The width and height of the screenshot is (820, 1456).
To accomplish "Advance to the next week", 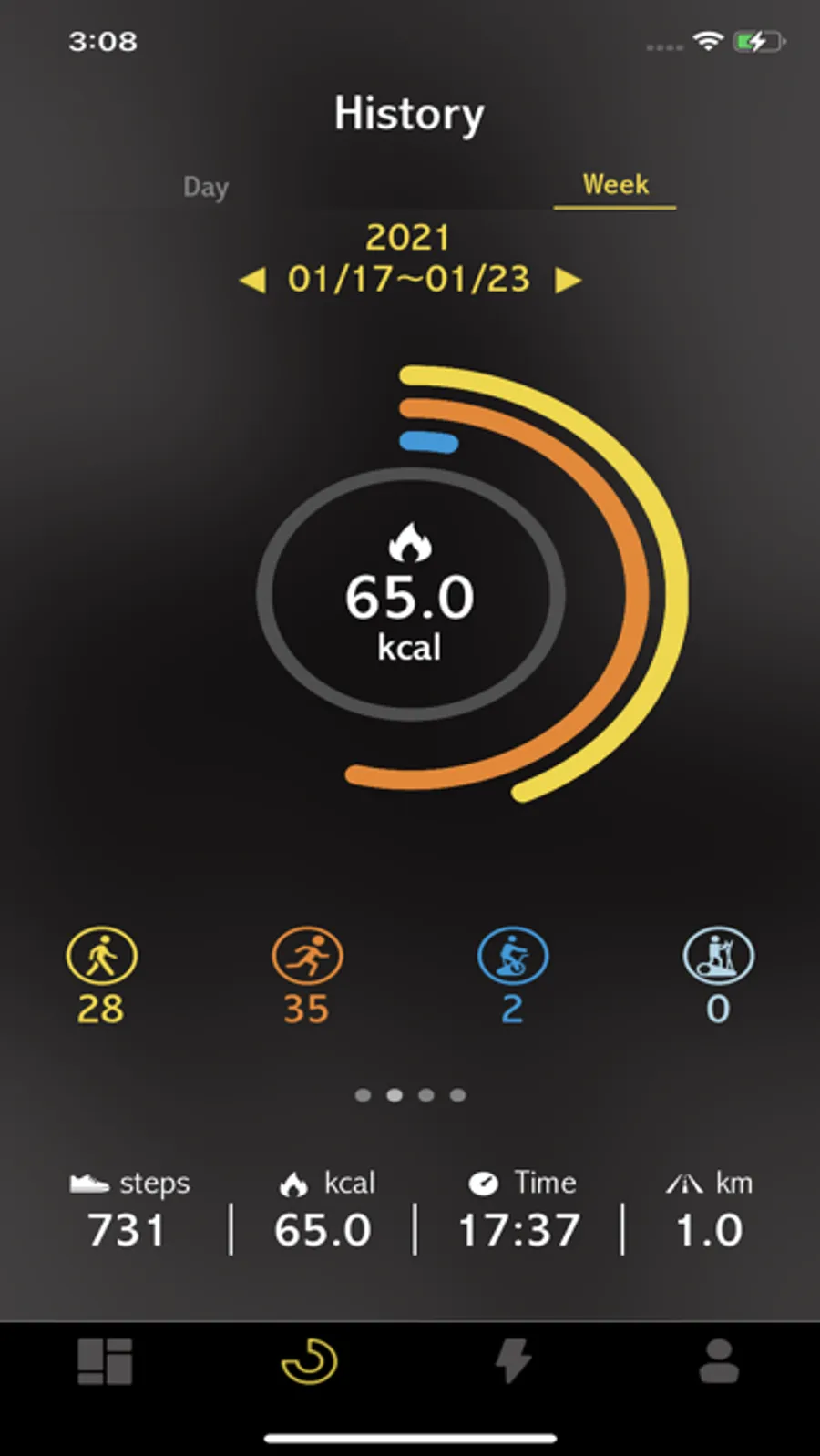I will point(569,280).
